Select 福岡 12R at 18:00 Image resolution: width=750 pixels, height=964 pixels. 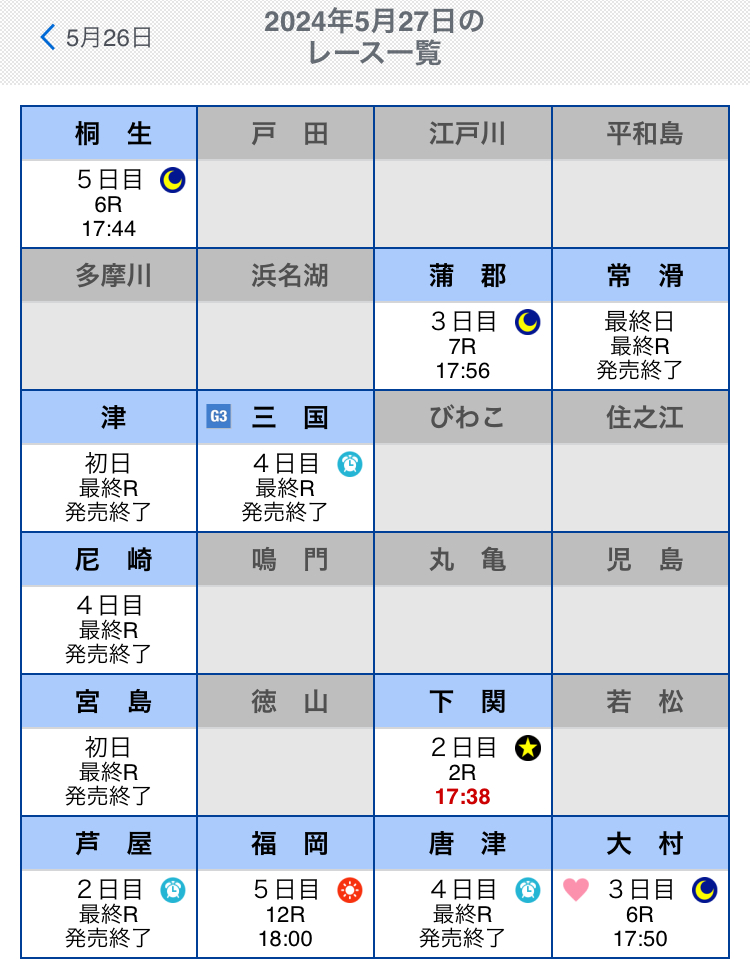tap(286, 913)
